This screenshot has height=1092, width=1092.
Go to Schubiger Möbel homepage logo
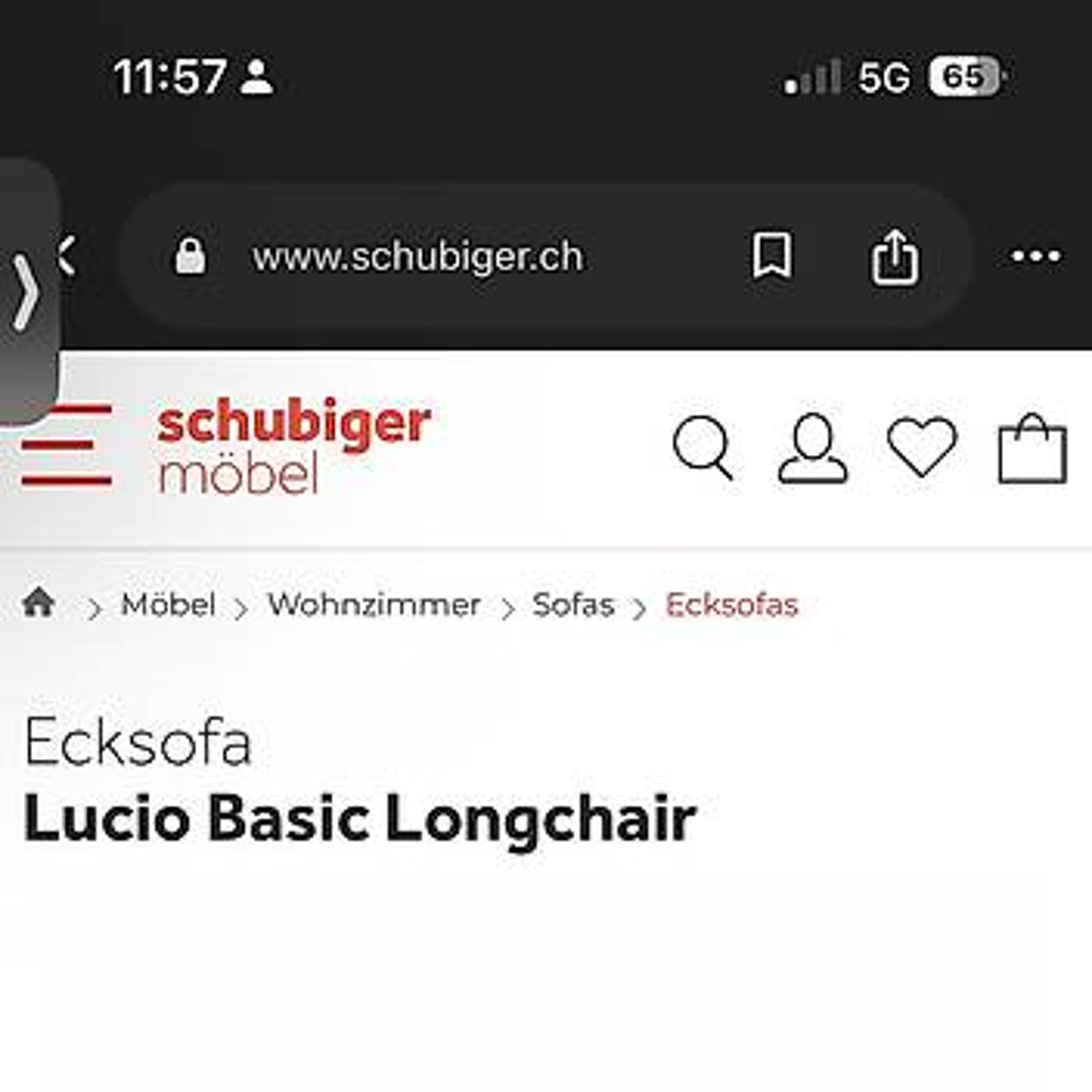293,448
